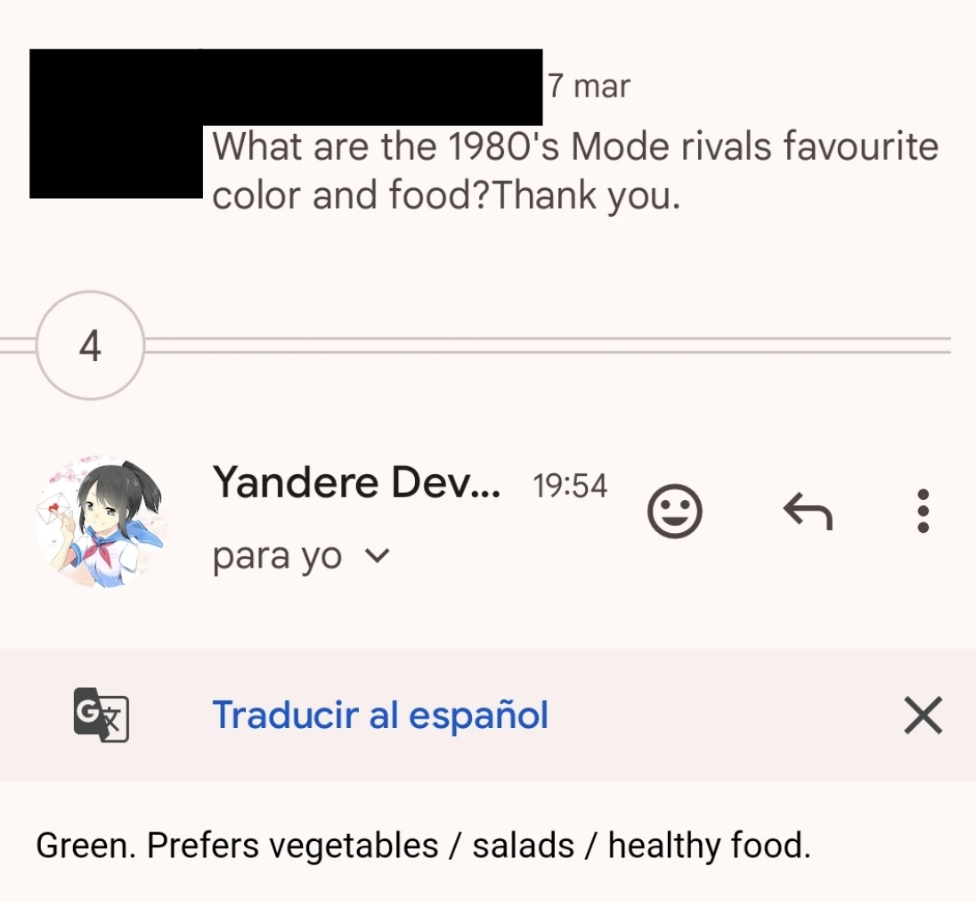Image resolution: width=976 pixels, height=902 pixels.
Task: Dismiss the translation banner
Action: [922, 716]
